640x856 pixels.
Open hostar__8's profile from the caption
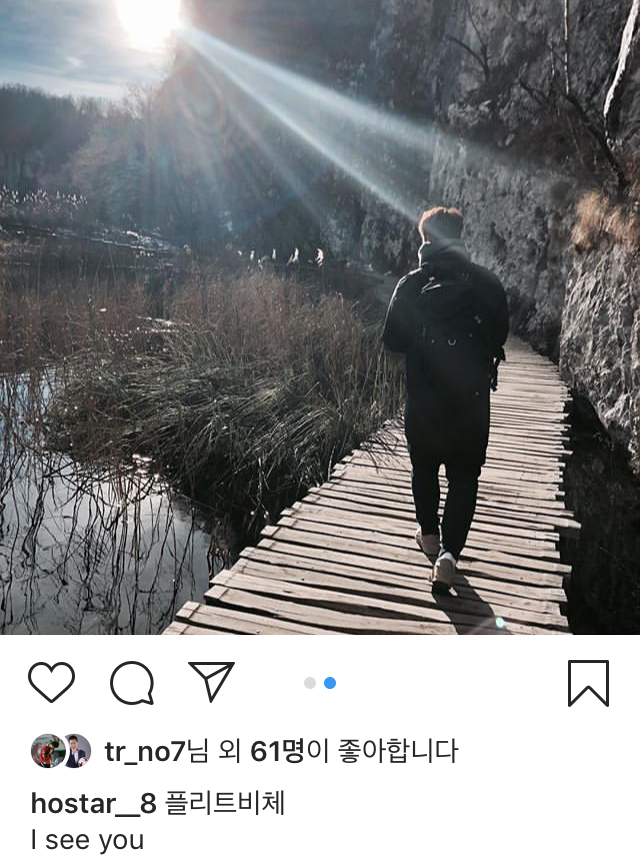tap(93, 804)
